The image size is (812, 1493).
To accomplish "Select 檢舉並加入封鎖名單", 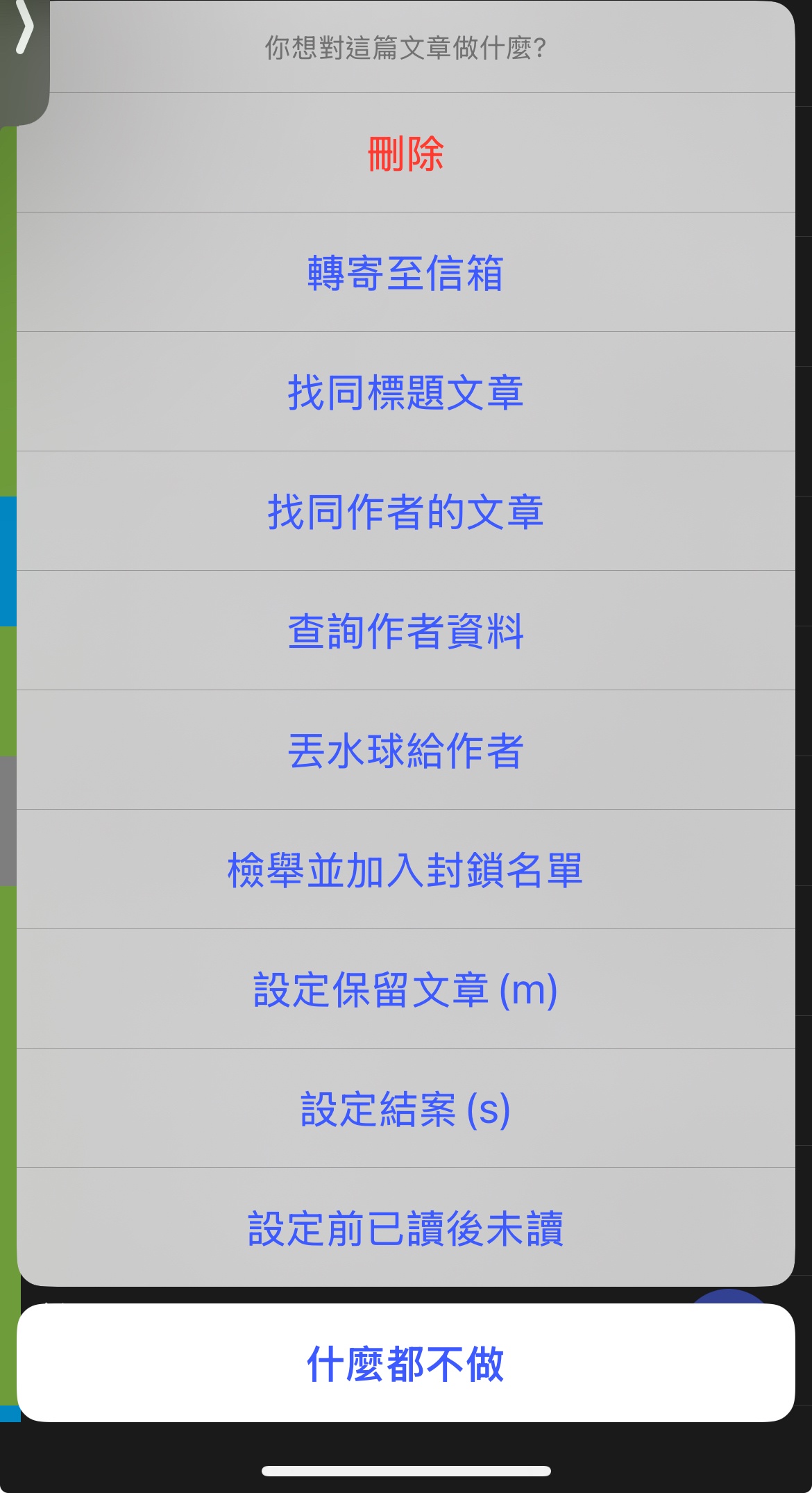I will point(405,870).
